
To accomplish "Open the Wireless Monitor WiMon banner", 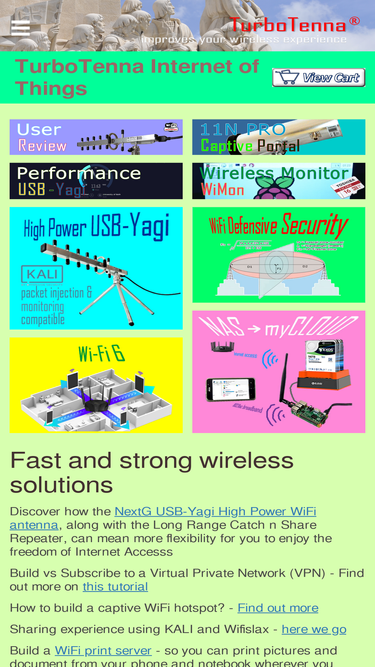I will [278, 181].
